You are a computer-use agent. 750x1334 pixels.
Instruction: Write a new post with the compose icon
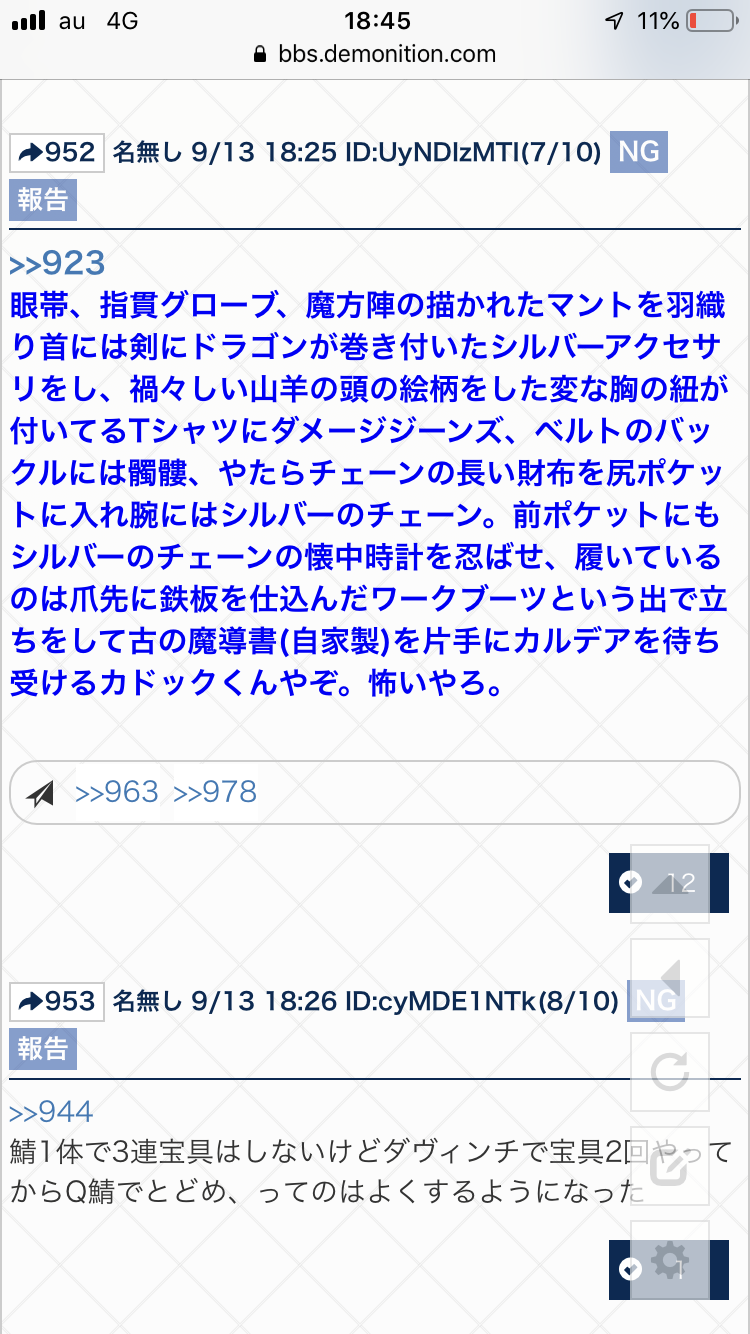tap(671, 1166)
